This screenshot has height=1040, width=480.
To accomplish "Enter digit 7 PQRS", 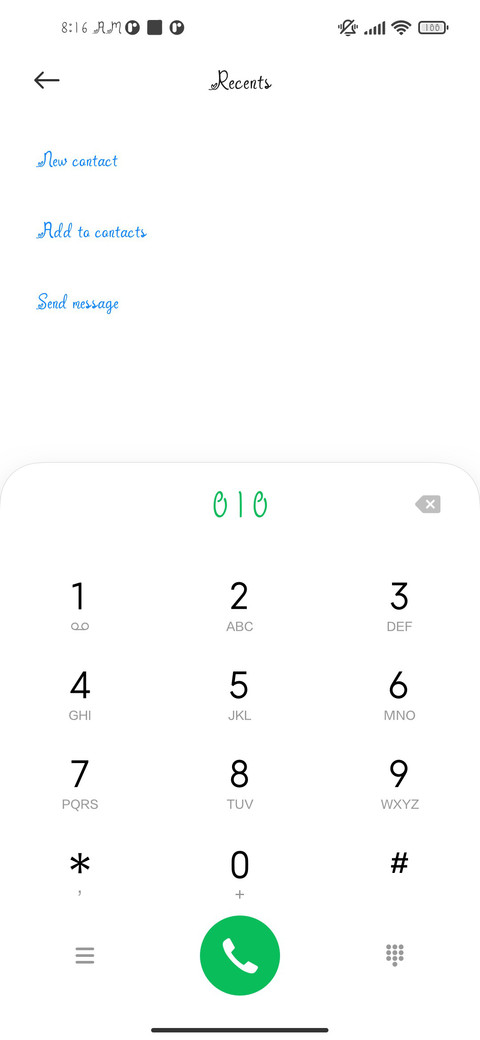I will click(x=80, y=784).
